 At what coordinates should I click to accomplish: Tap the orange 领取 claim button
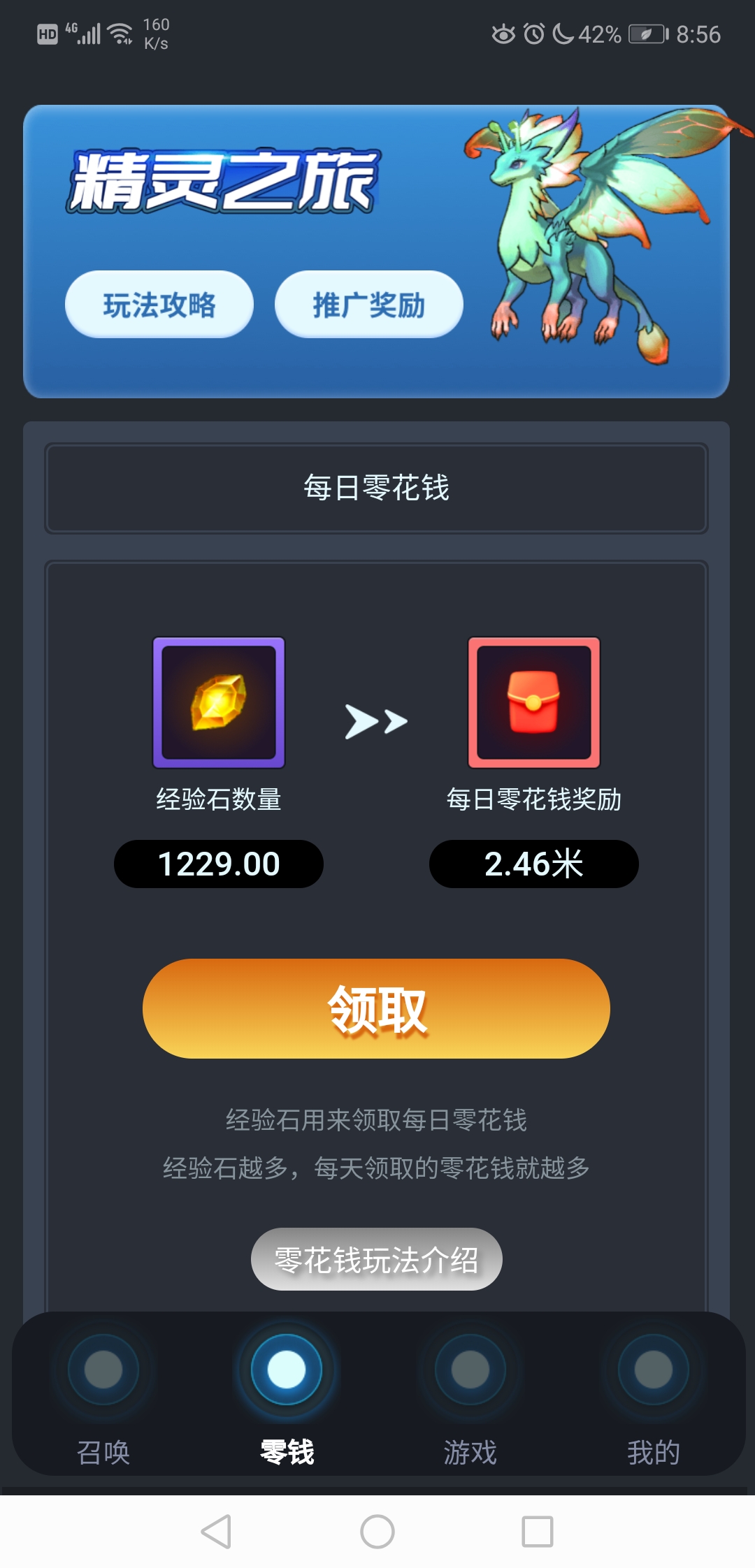pos(376,1008)
